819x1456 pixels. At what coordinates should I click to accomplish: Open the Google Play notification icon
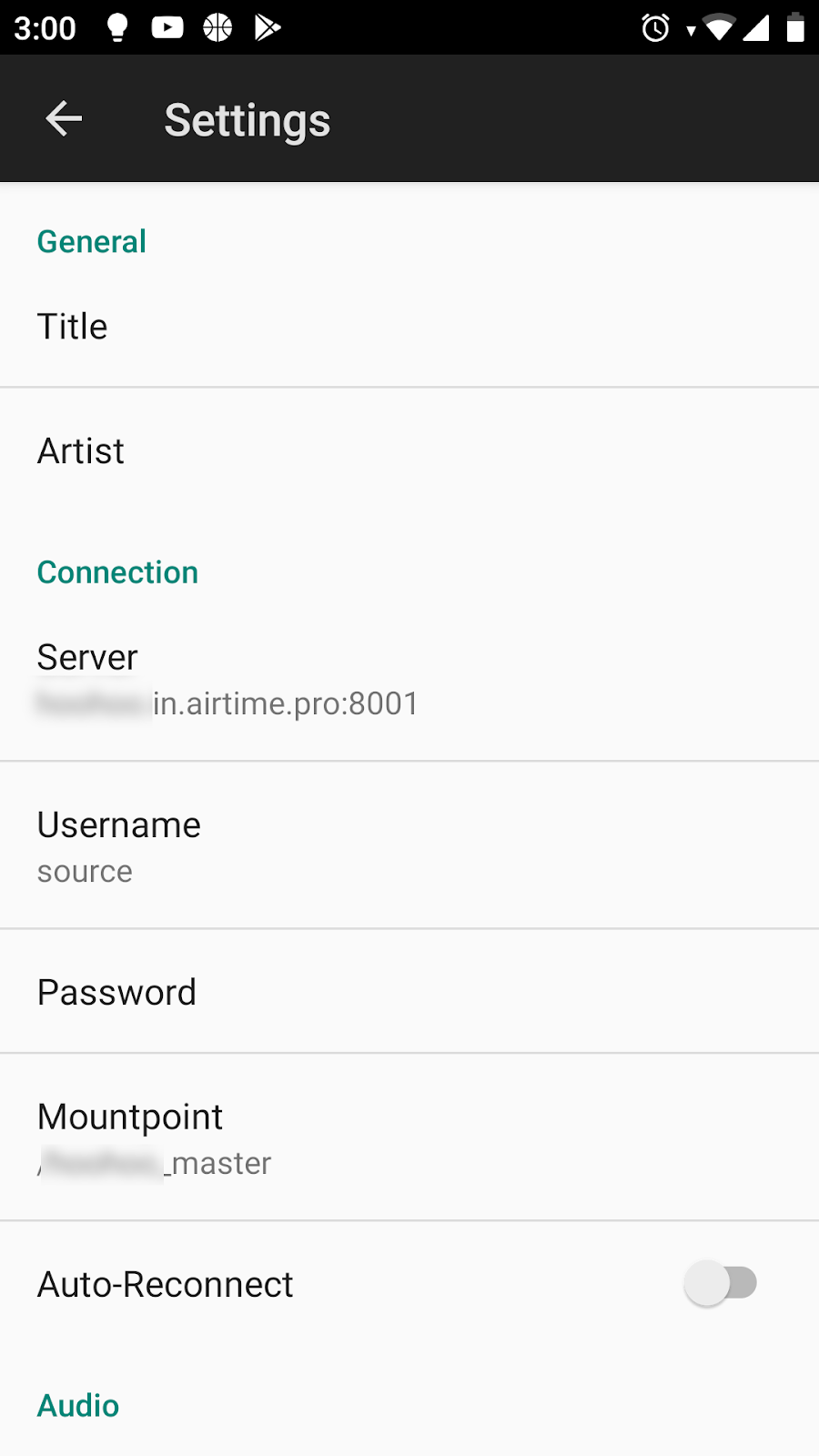coord(266,27)
